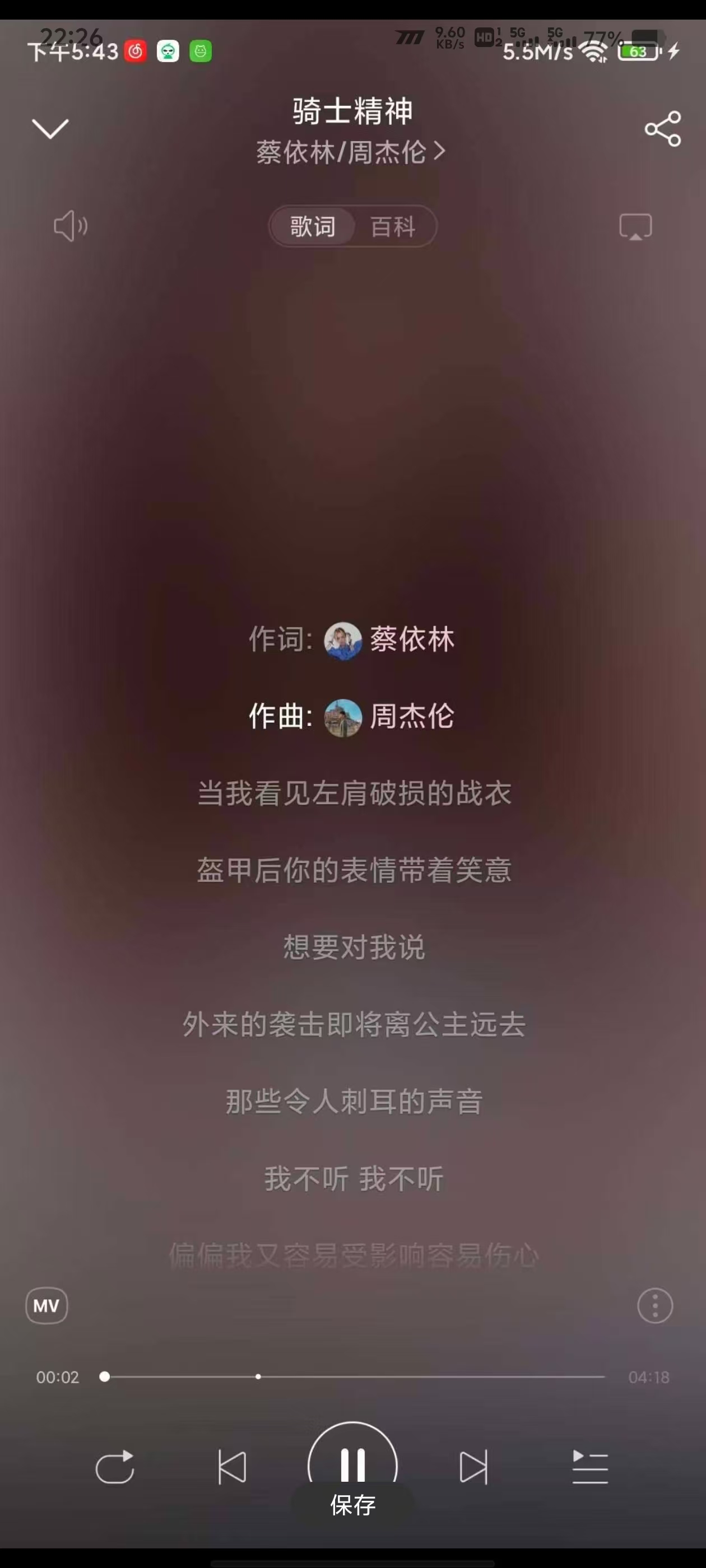The image size is (706, 1568).
Task: Cast playback to another device
Action: tap(635, 227)
